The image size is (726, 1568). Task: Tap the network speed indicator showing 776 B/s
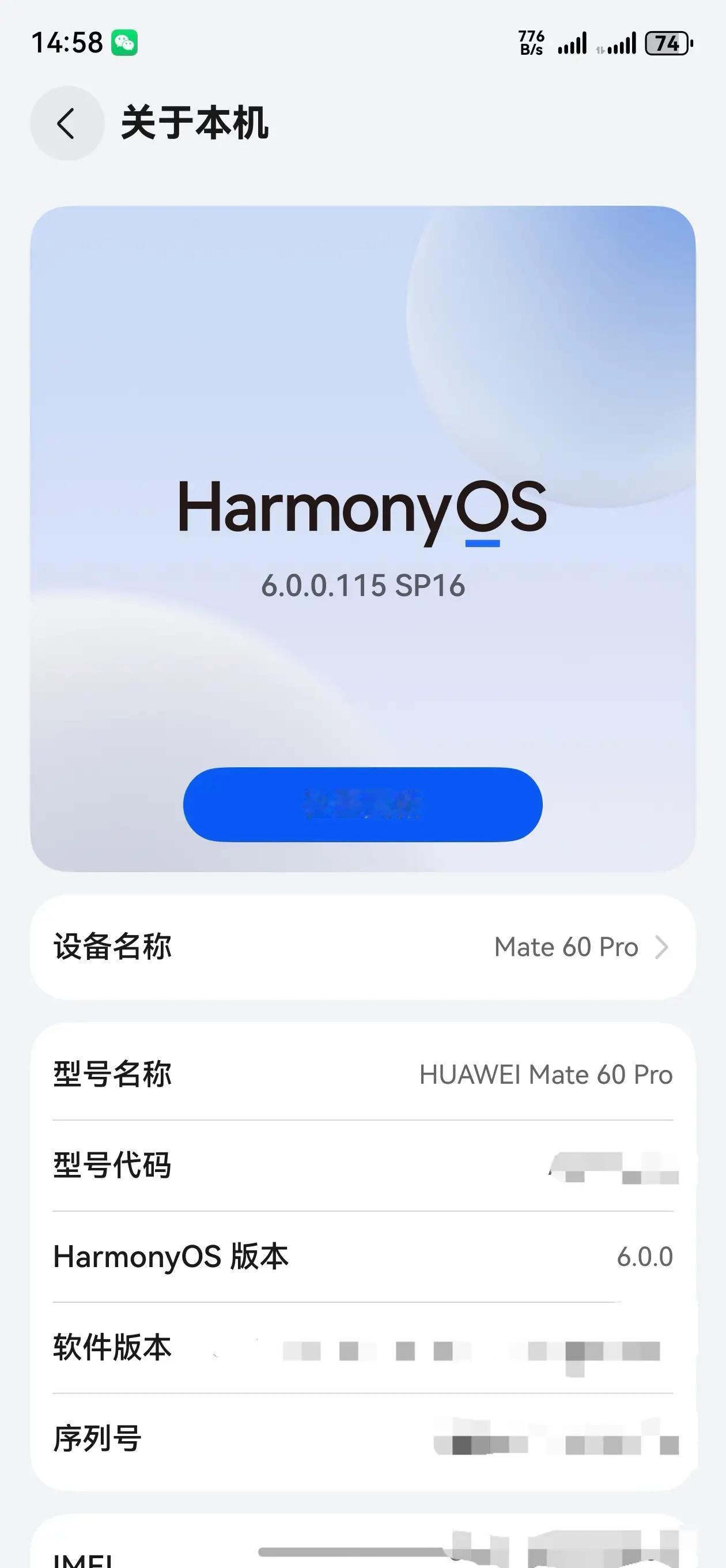click(531, 43)
